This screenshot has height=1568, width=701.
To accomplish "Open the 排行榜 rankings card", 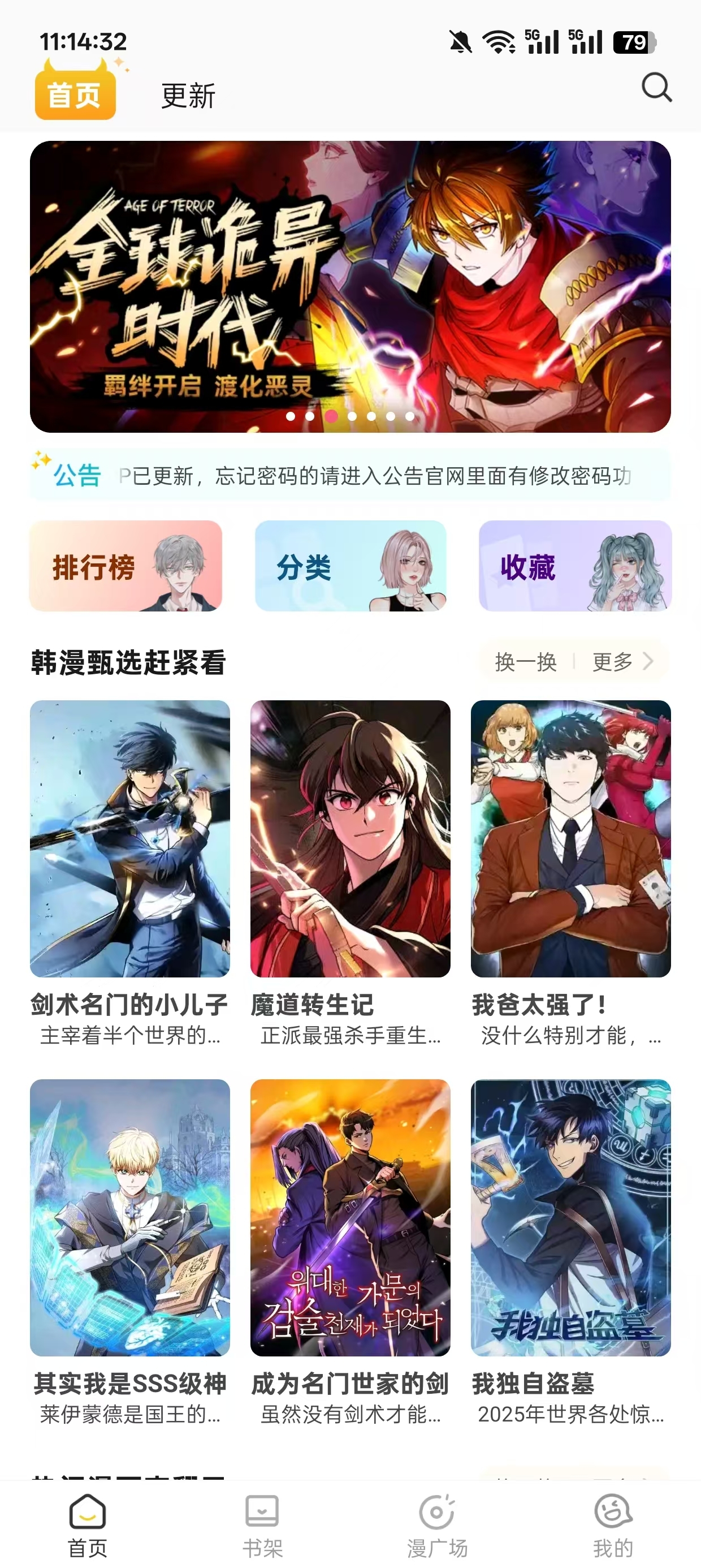I will (x=126, y=567).
